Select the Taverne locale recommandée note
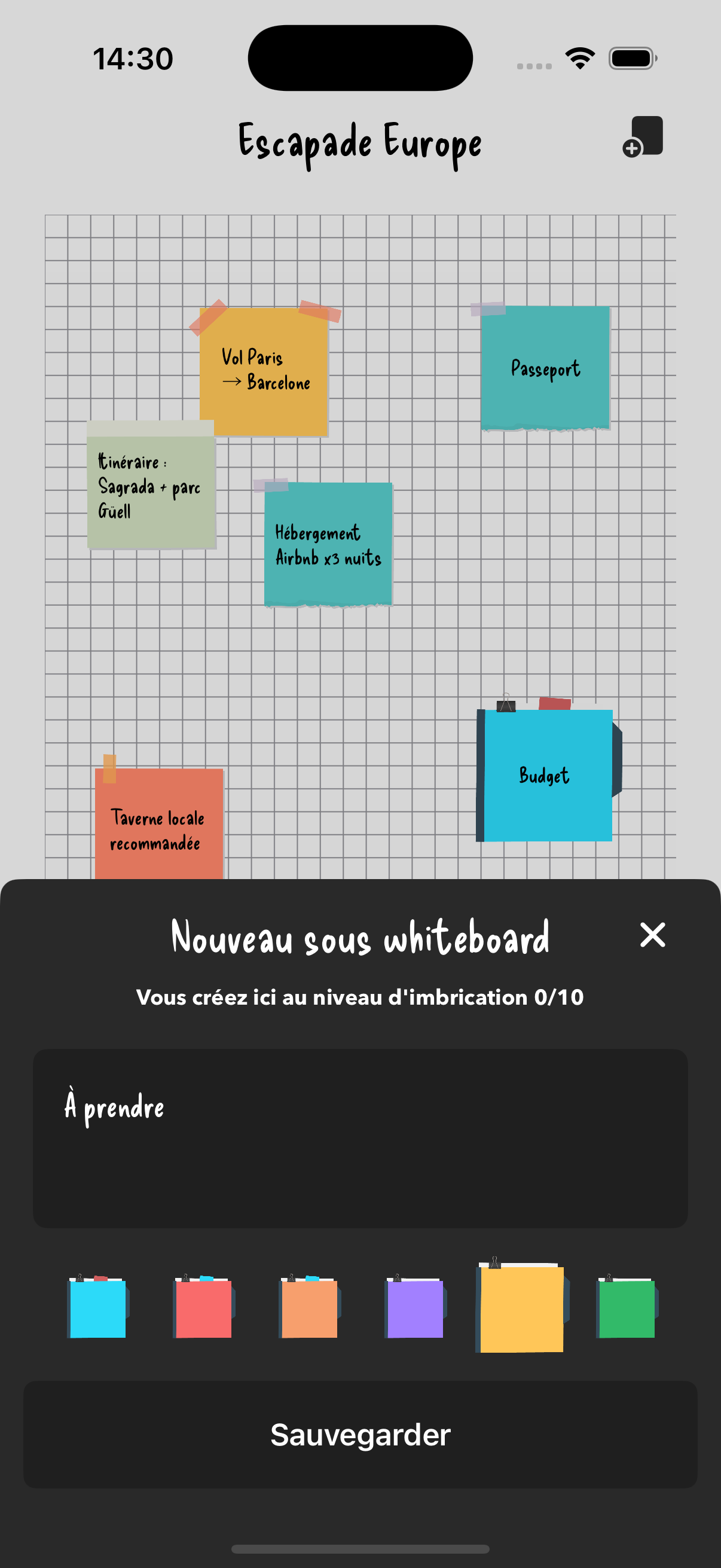The width and height of the screenshot is (721, 1568). tap(158, 828)
